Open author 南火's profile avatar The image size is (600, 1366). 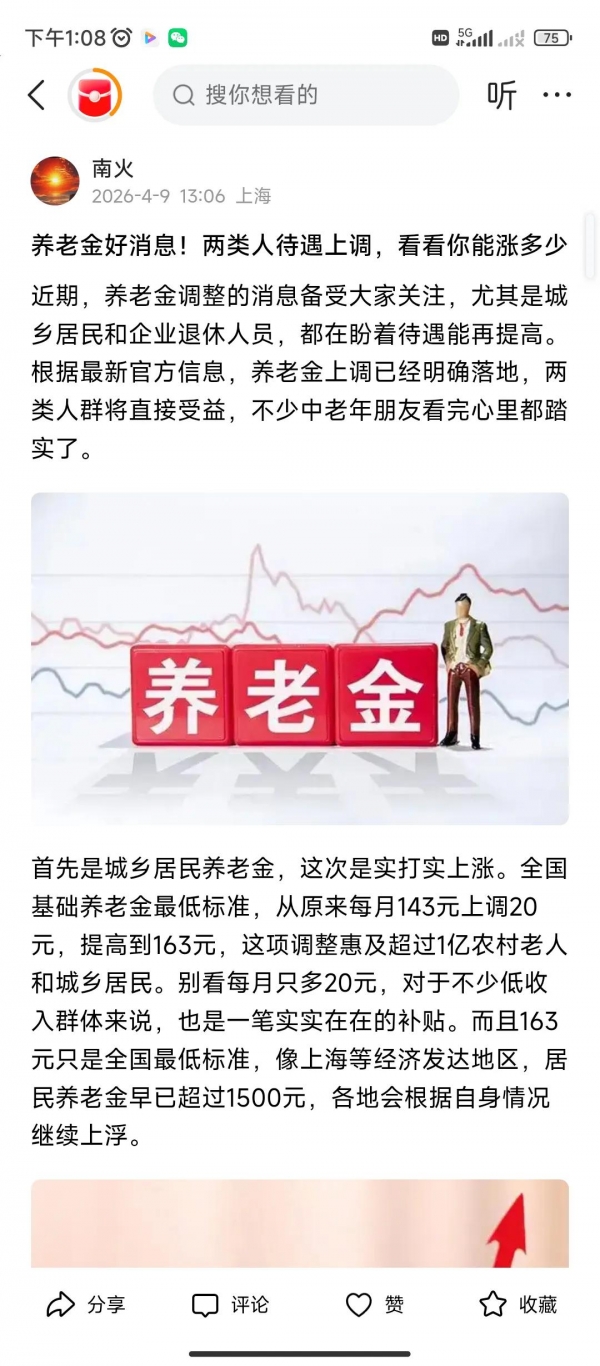(55, 182)
